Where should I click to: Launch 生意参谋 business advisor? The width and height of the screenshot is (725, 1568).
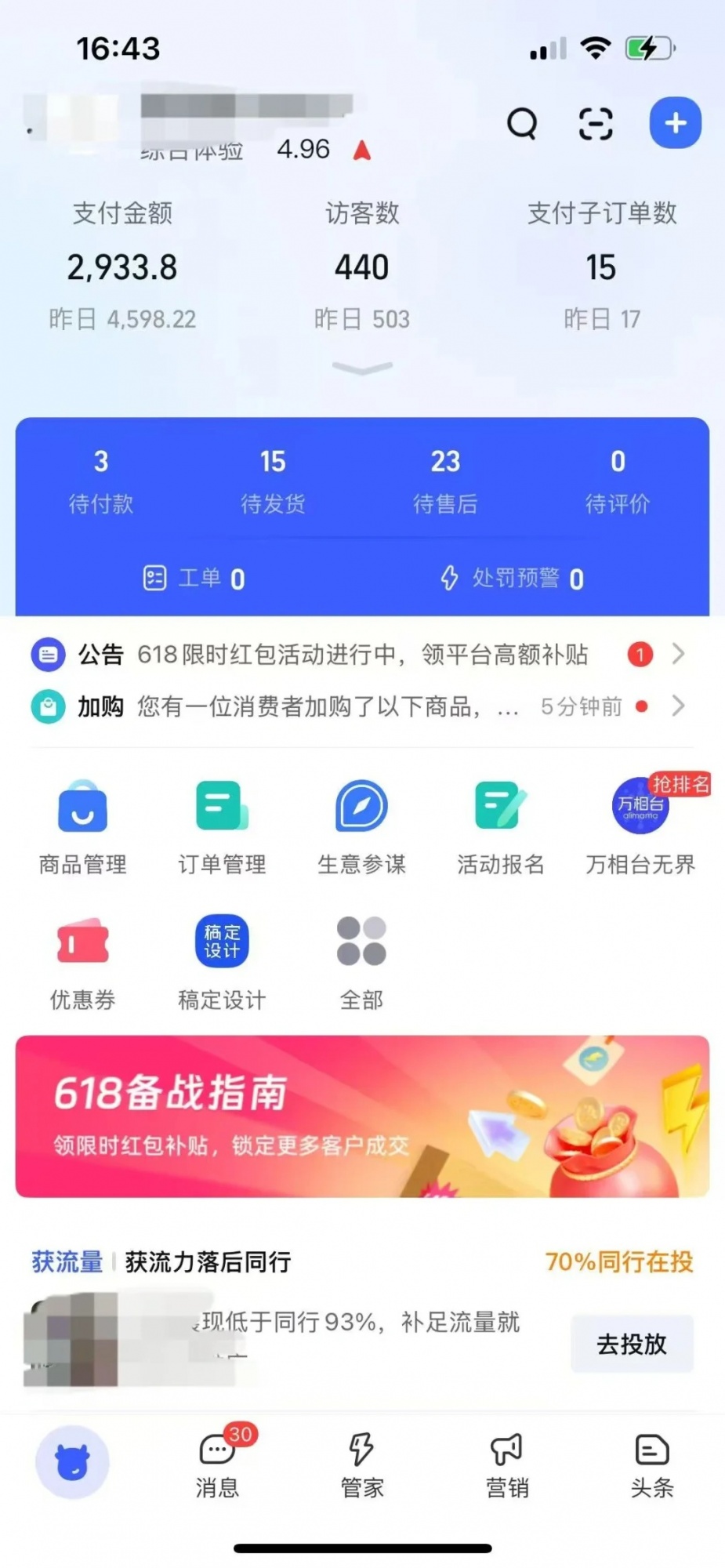[361, 825]
